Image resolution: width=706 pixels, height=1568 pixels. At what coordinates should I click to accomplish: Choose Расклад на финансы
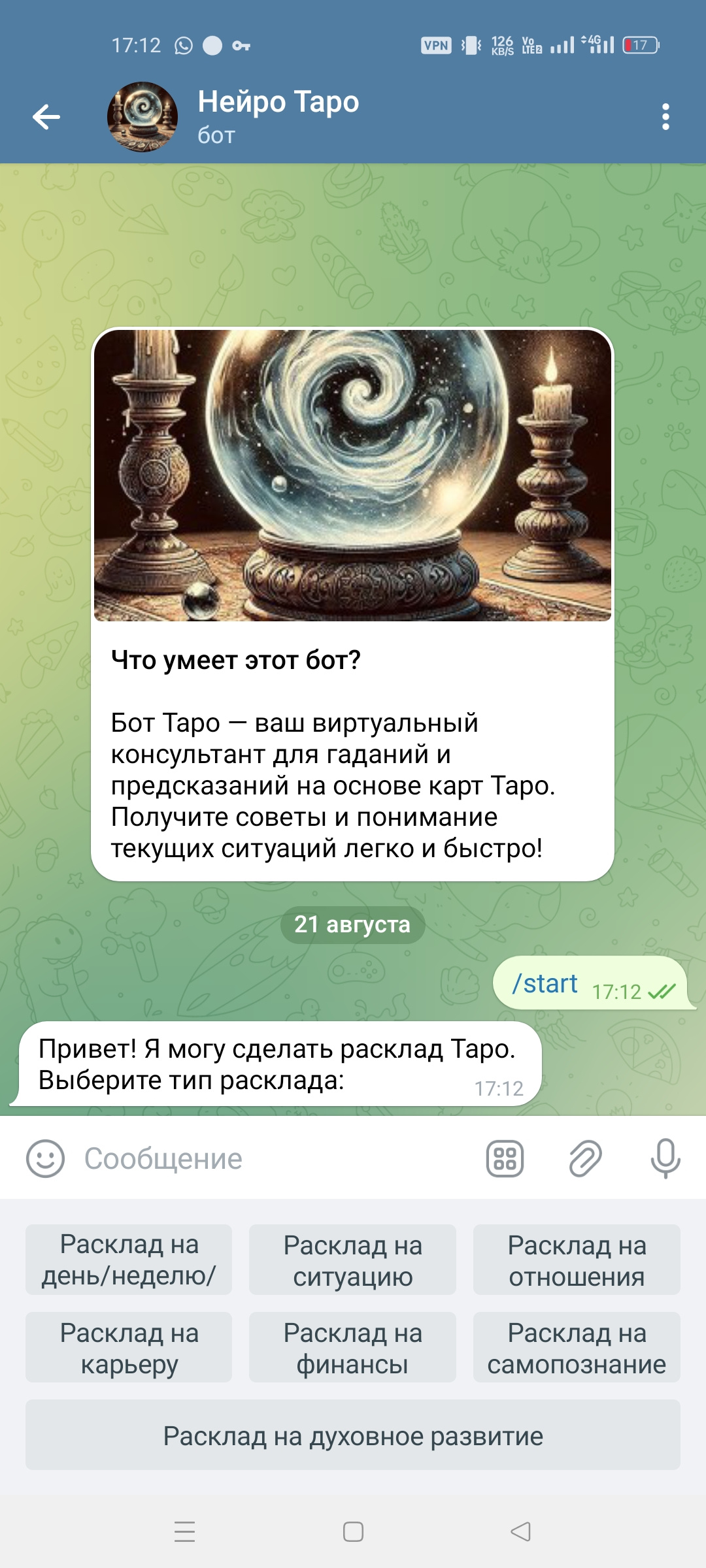click(x=352, y=1347)
